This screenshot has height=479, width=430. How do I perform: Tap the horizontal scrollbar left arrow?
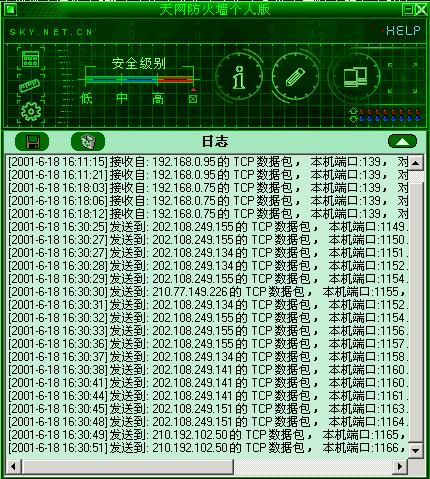(13, 466)
